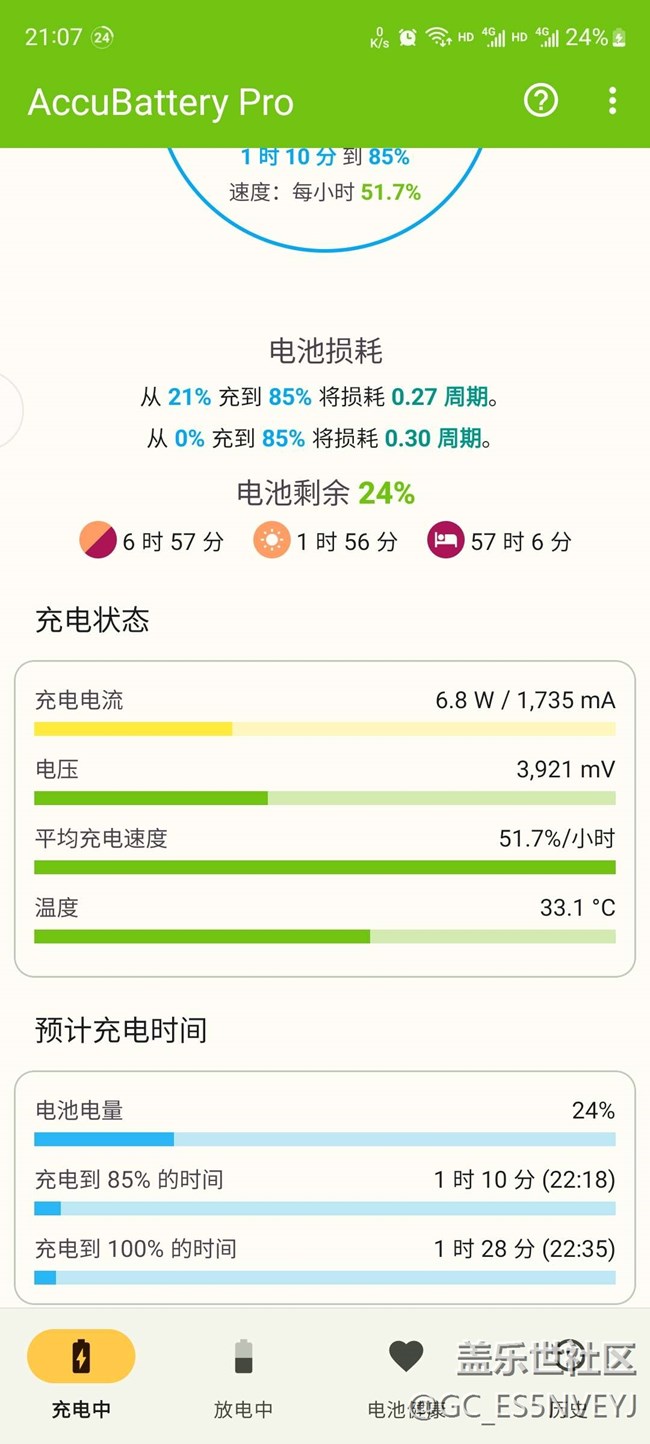Open the help question mark icon

click(541, 100)
